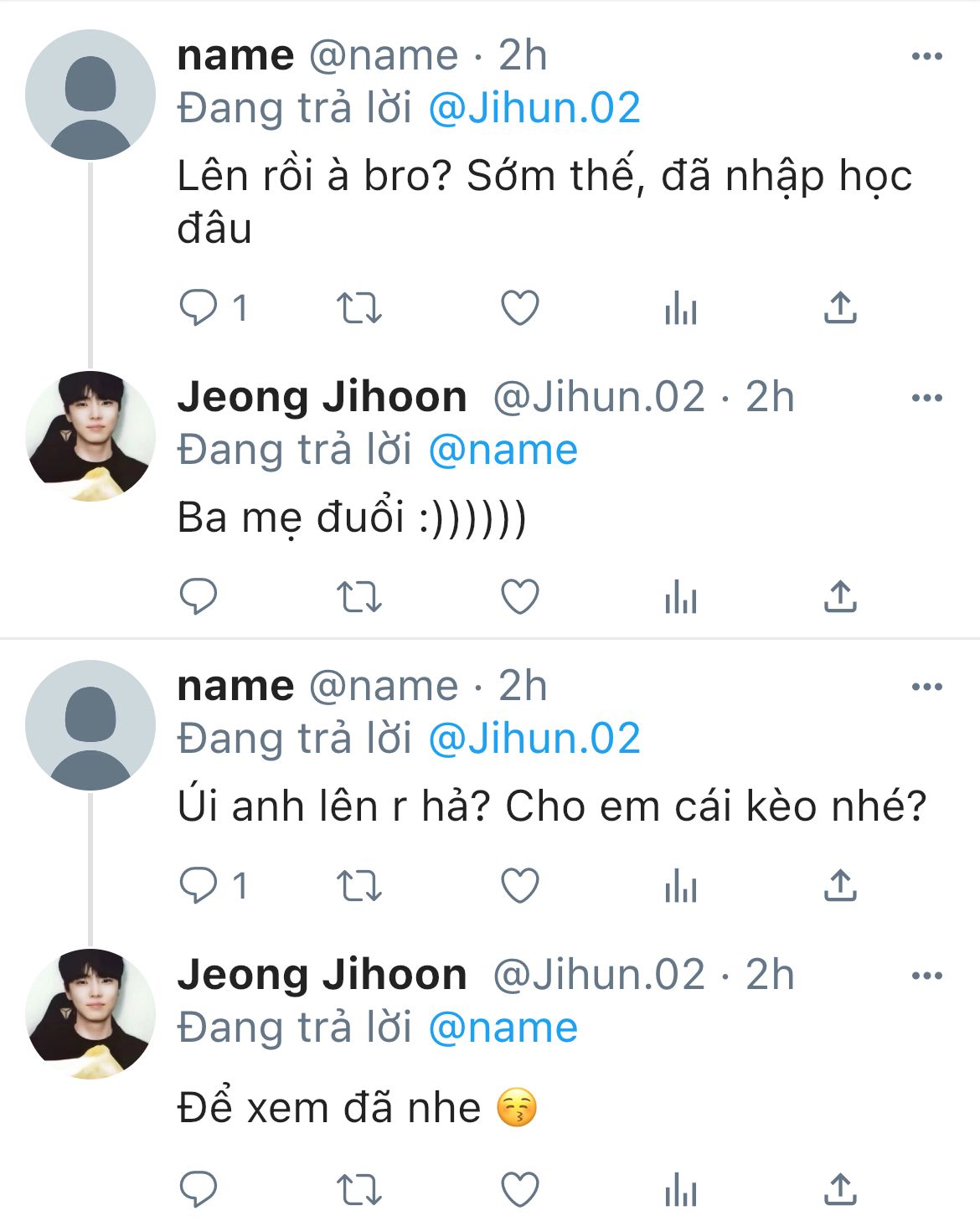Open replies to "Úi anh lên r hả?"
Image resolution: width=980 pixels, height=1221 pixels.
point(214,885)
